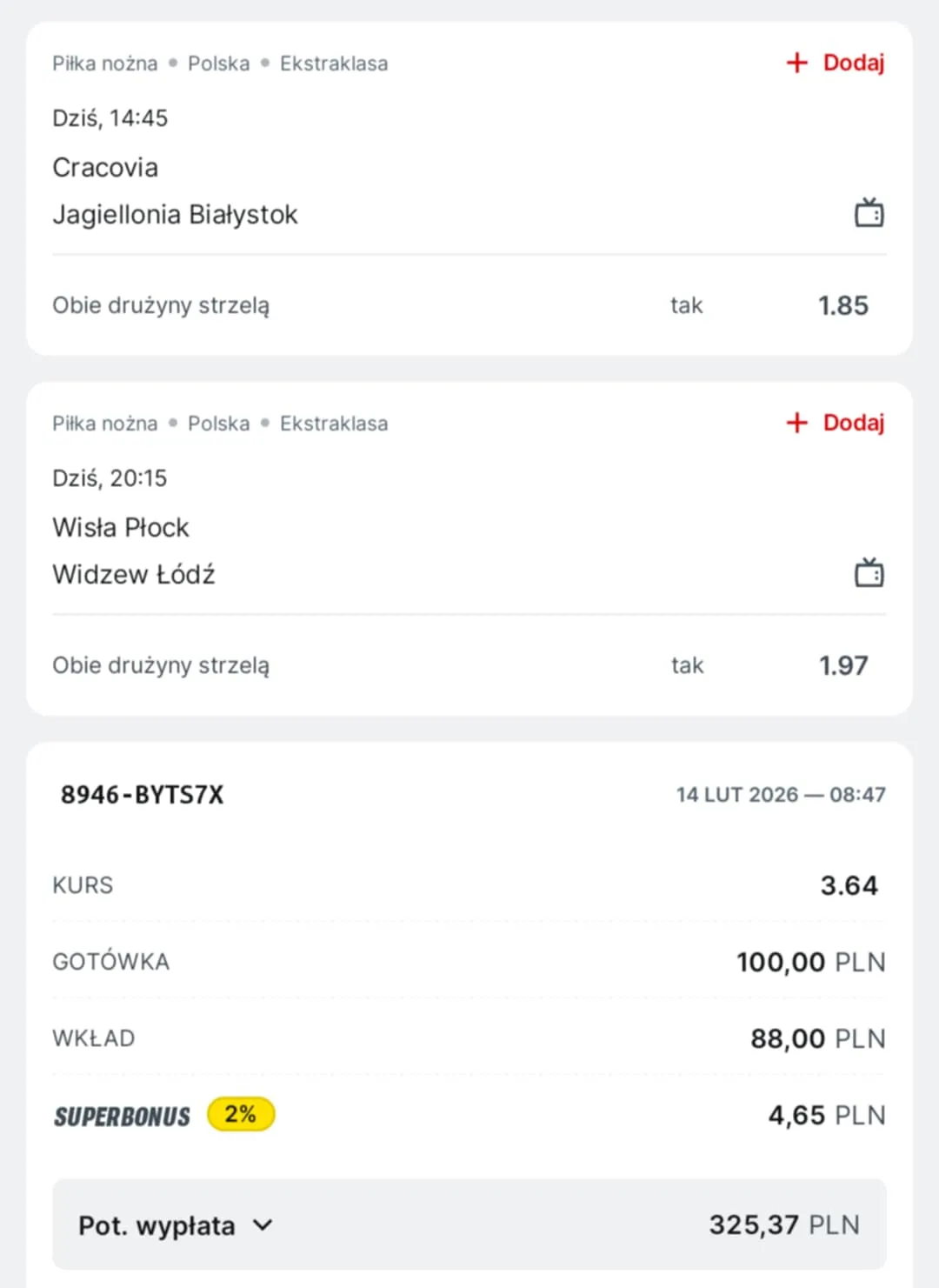Open the Piłka nożna sport category
Screen dimensions: 939x1288
[104, 63]
